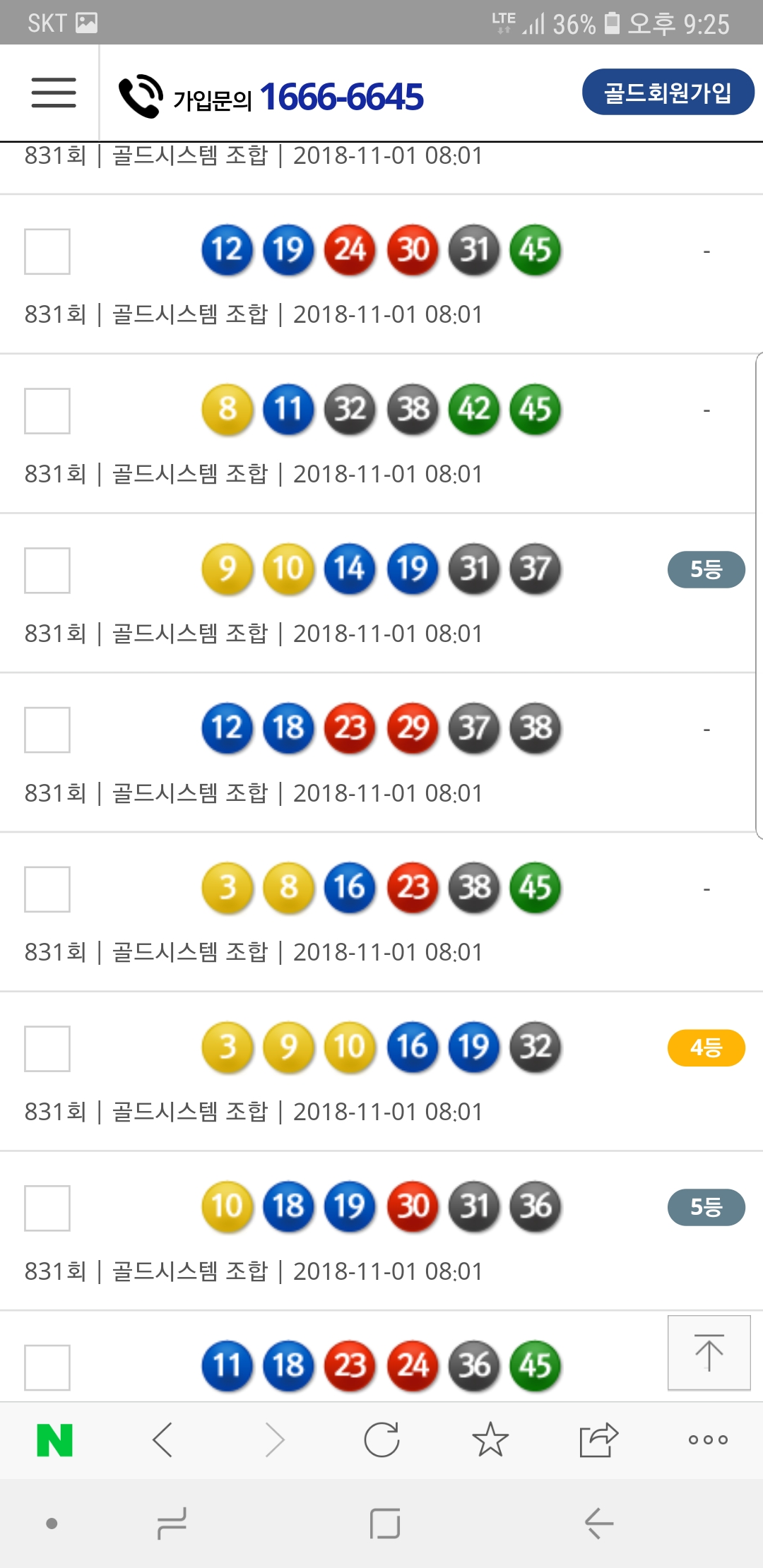Viewport: 763px width, 1568px height.
Task: Open the hamburger menu
Action: coord(54,93)
